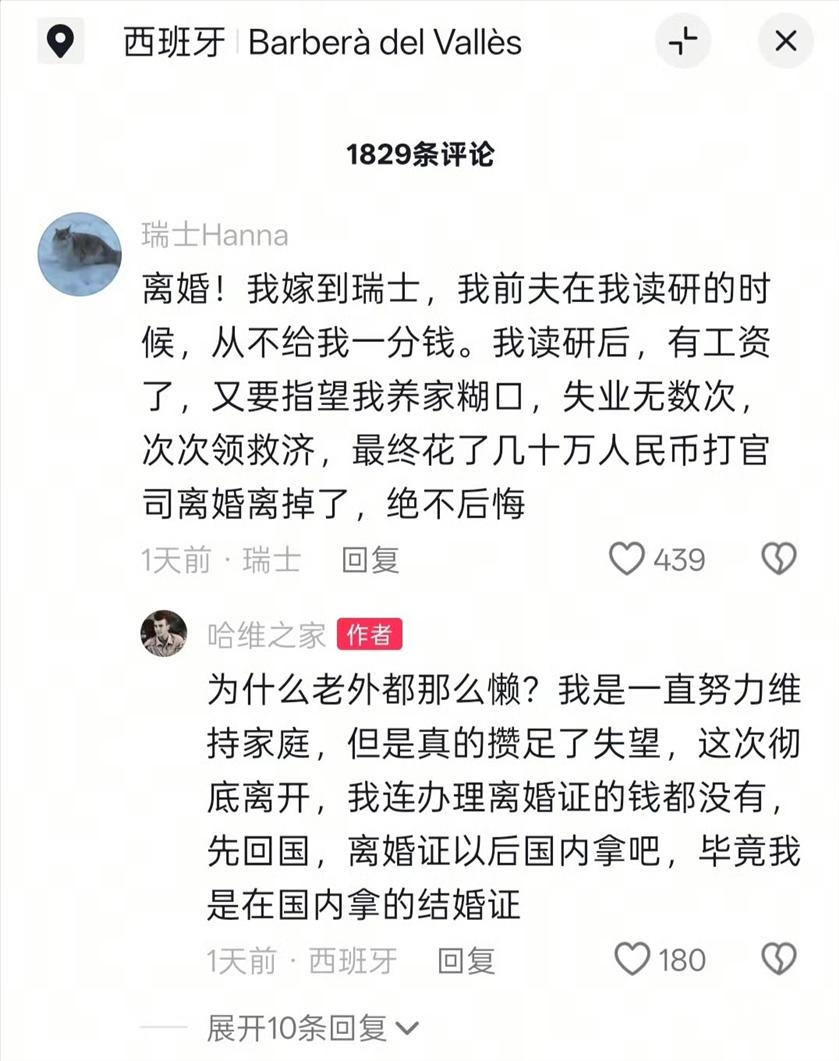Like 瑞士Hanna's comment
The height and width of the screenshot is (1061, 839).
tap(628, 559)
